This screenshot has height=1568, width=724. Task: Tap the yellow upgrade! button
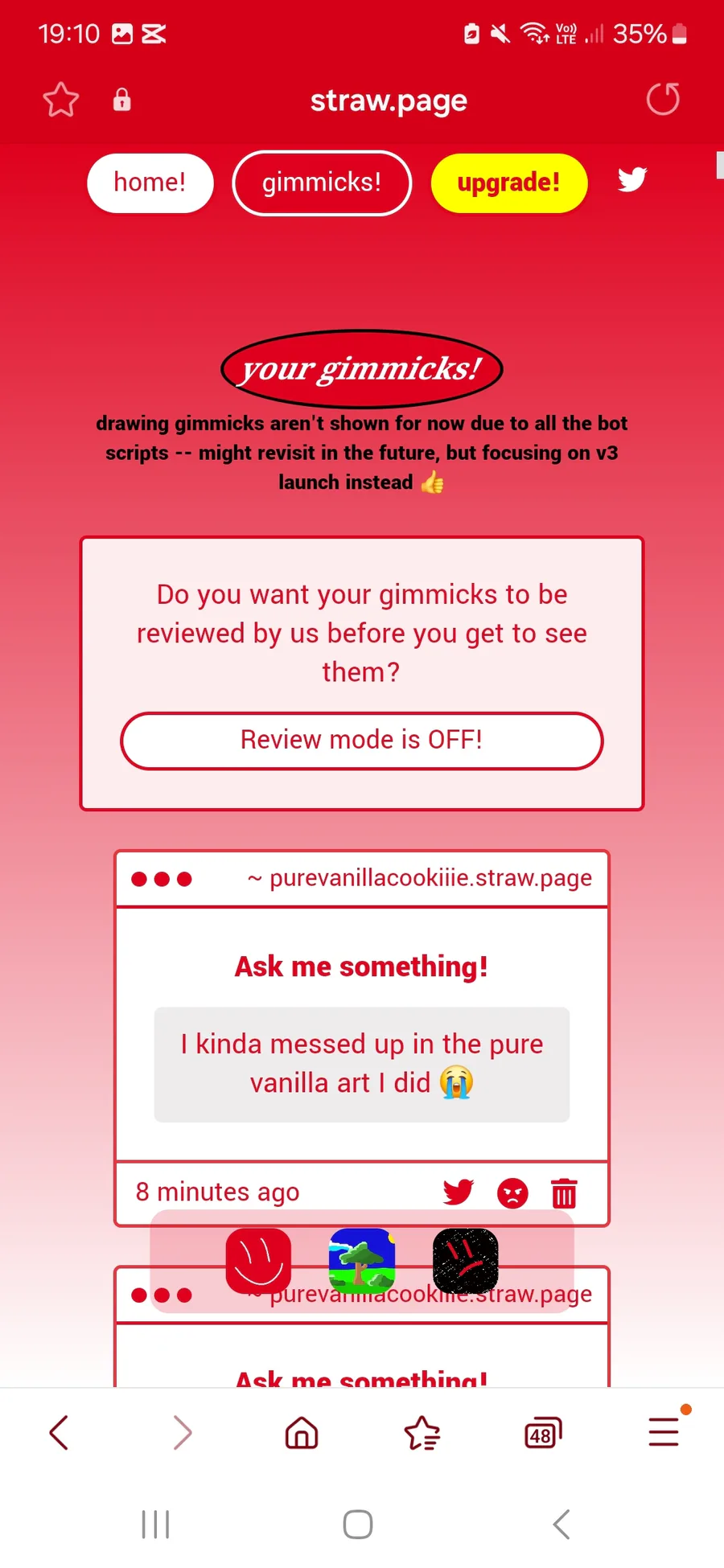click(x=508, y=183)
